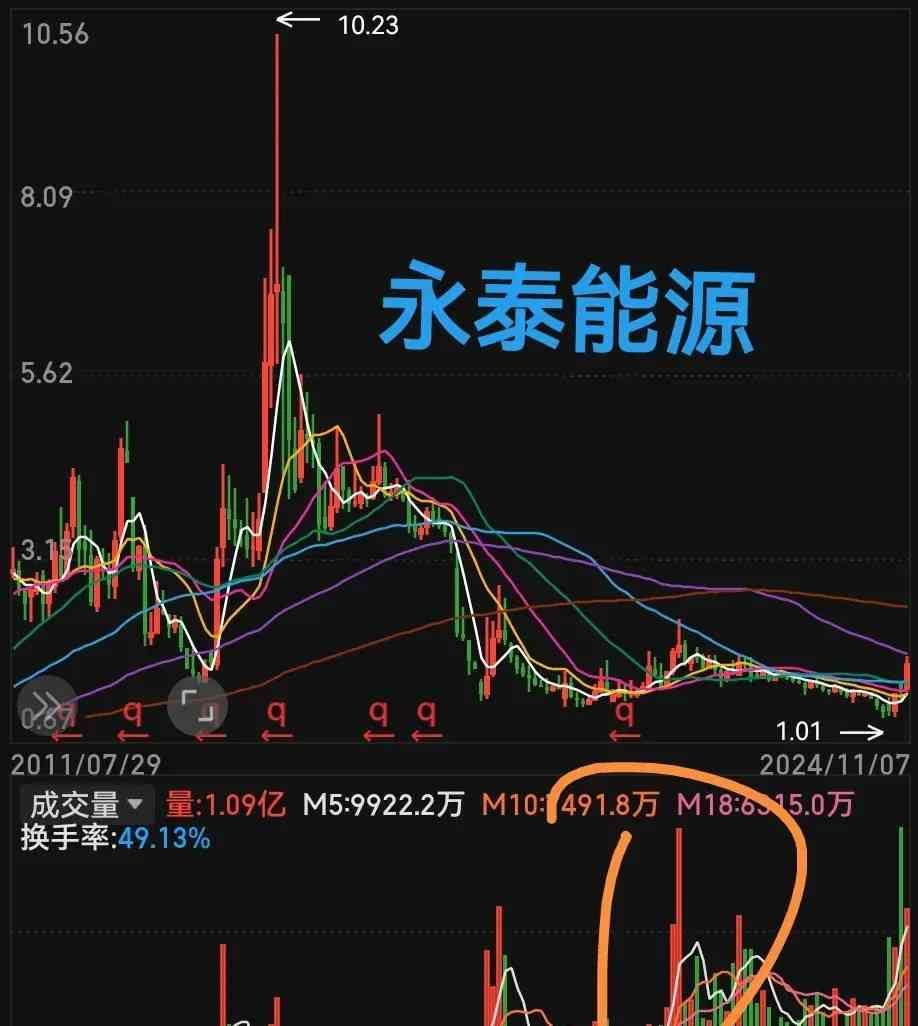Image resolution: width=918 pixels, height=1026 pixels.
Task: Open the chart in fullscreen view
Action: (198, 706)
